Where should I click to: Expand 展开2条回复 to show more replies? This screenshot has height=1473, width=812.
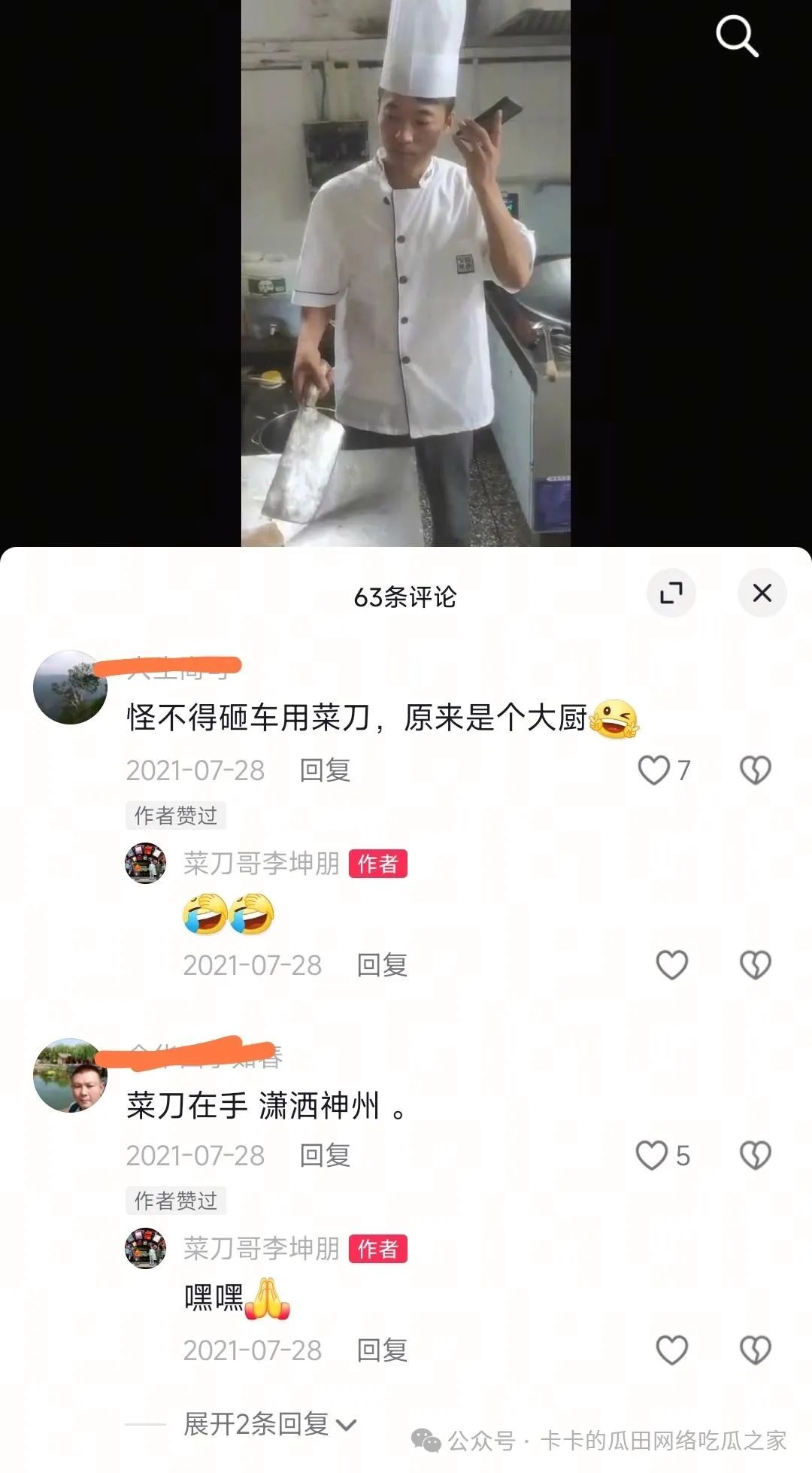pyautogui.click(x=269, y=1424)
